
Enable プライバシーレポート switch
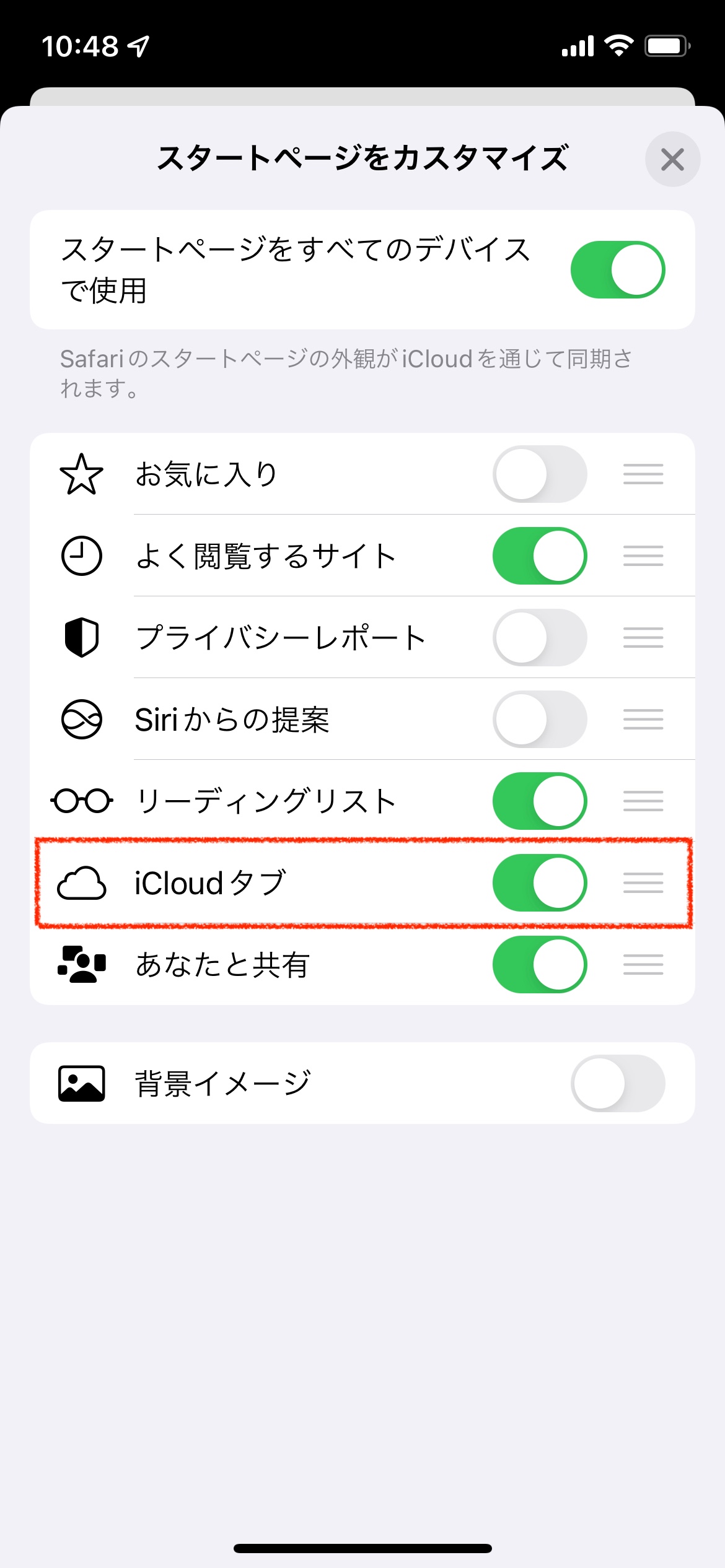(540, 638)
